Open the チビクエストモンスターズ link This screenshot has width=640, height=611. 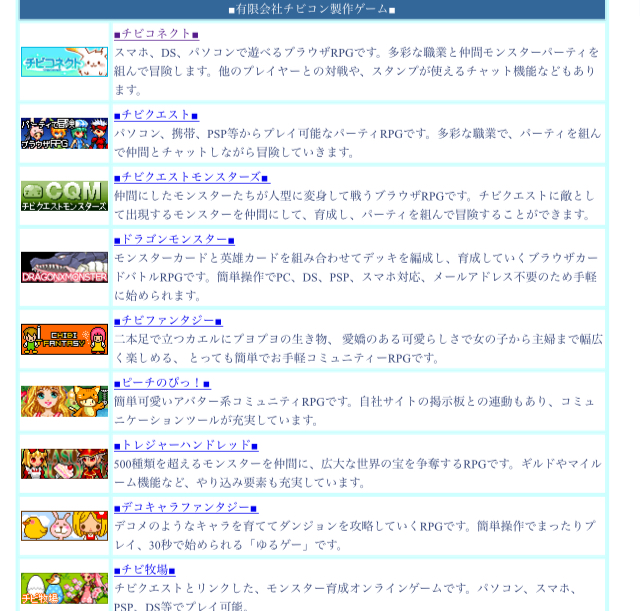pos(191,177)
